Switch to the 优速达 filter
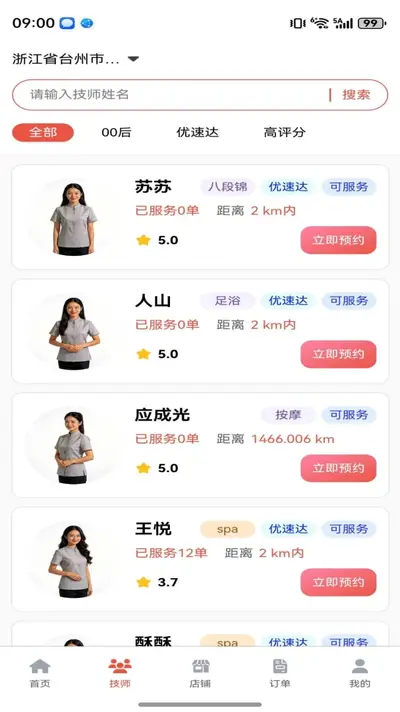 (x=198, y=132)
